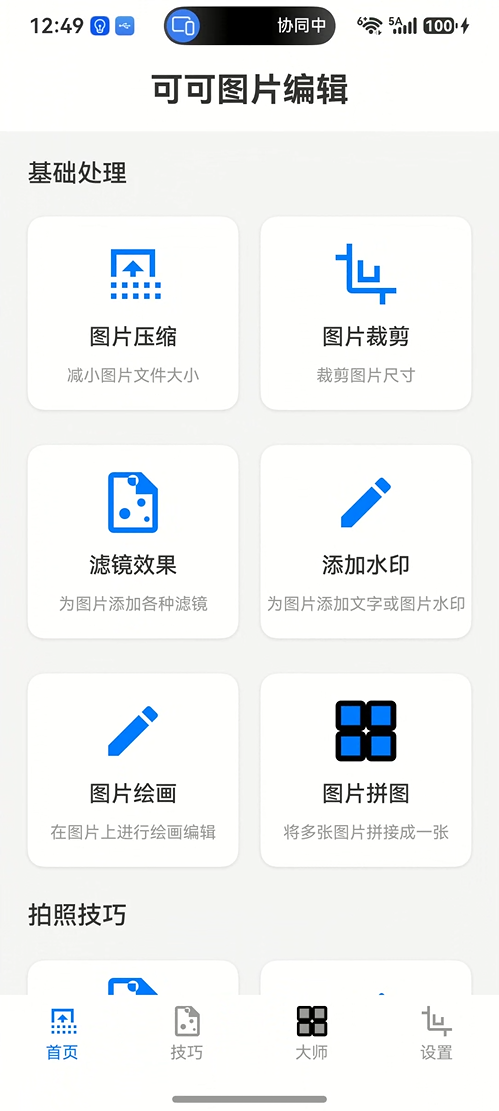Open the 图片压缩 card
The width and height of the screenshot is (499, 1111).
(x=133, y=313)
